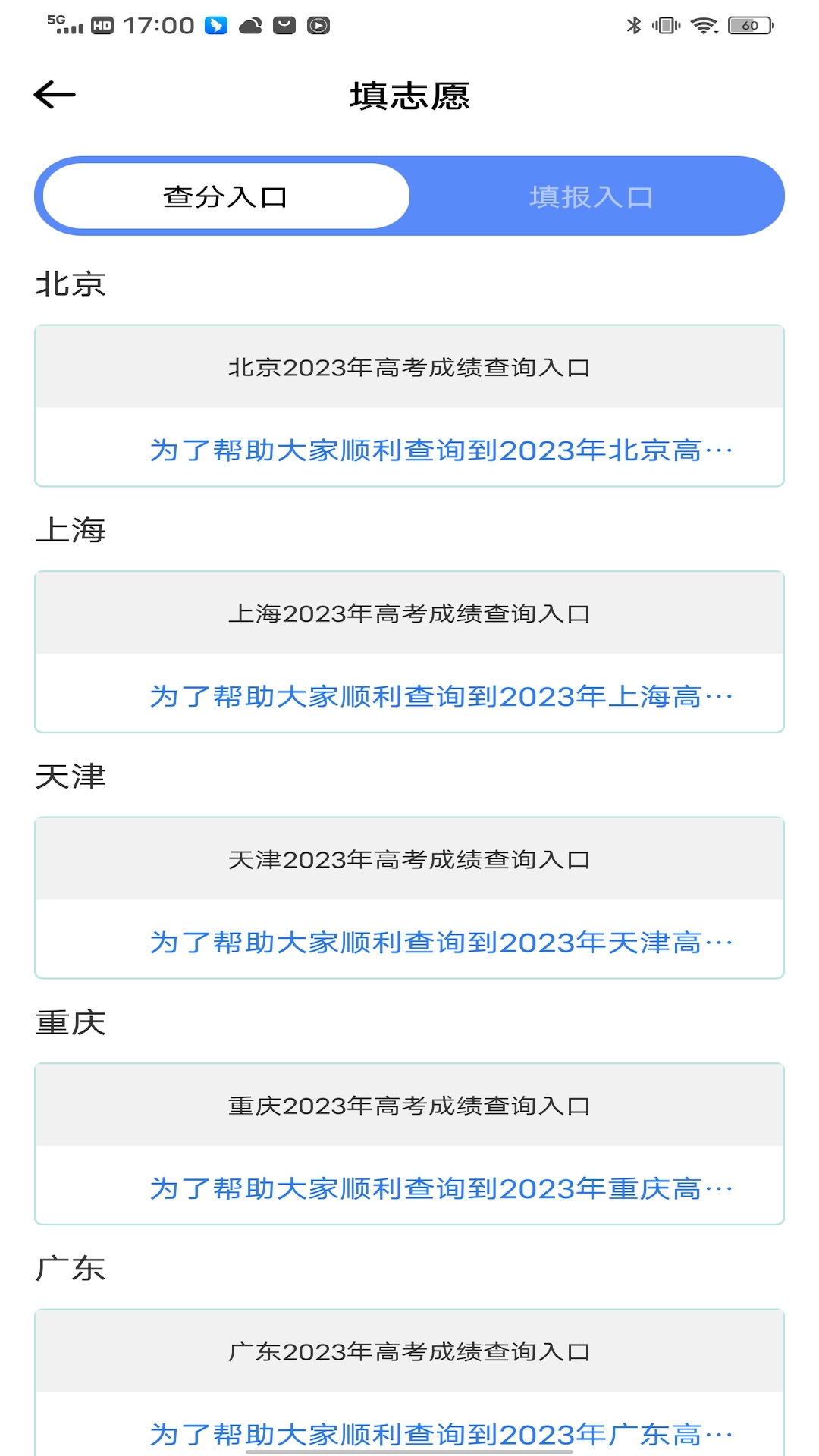Select the 查分入口 tab
The image size is (819, 1456).
click(225, 196)
